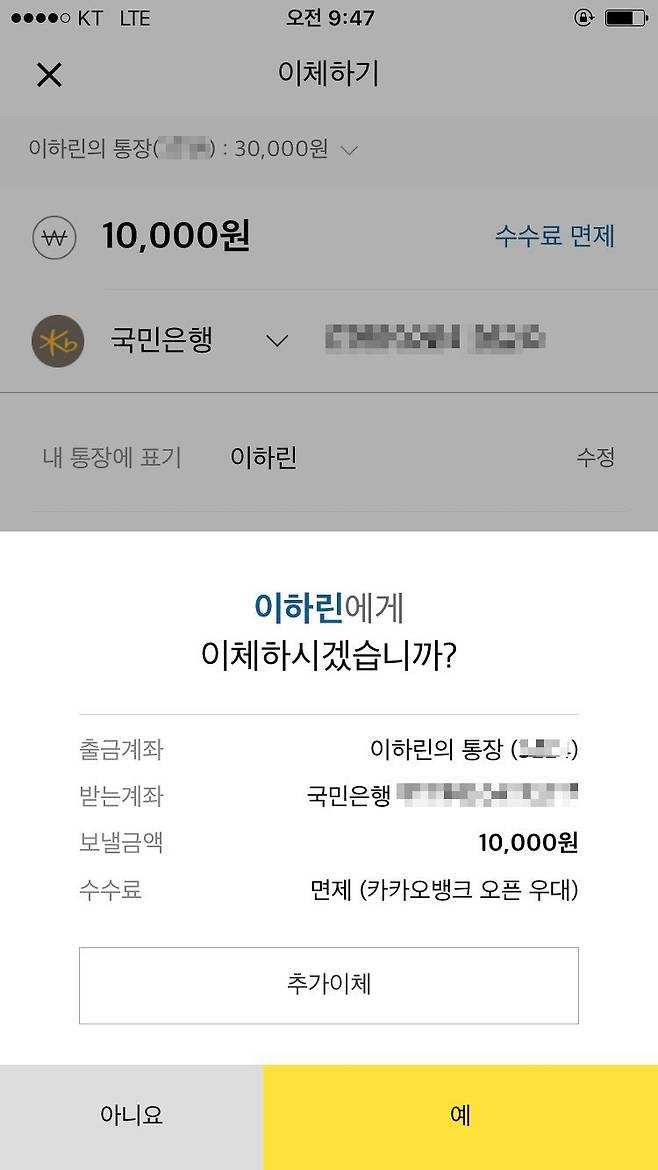The image size is (658, 1170).
Task: Tap 수정 to edit the display name
Action: click(x=595, y=458)
